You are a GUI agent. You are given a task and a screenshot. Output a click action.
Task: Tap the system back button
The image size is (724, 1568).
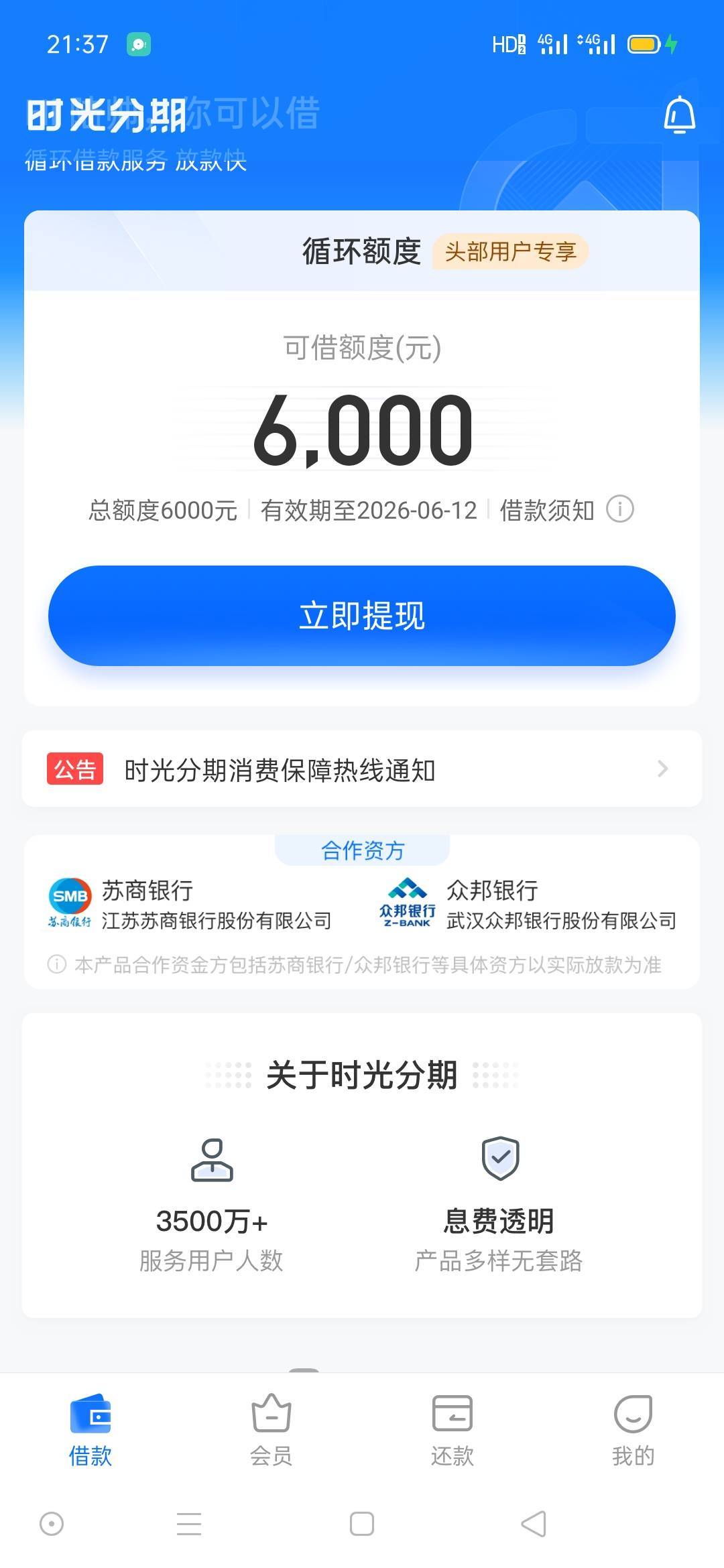pos(534,1524)
